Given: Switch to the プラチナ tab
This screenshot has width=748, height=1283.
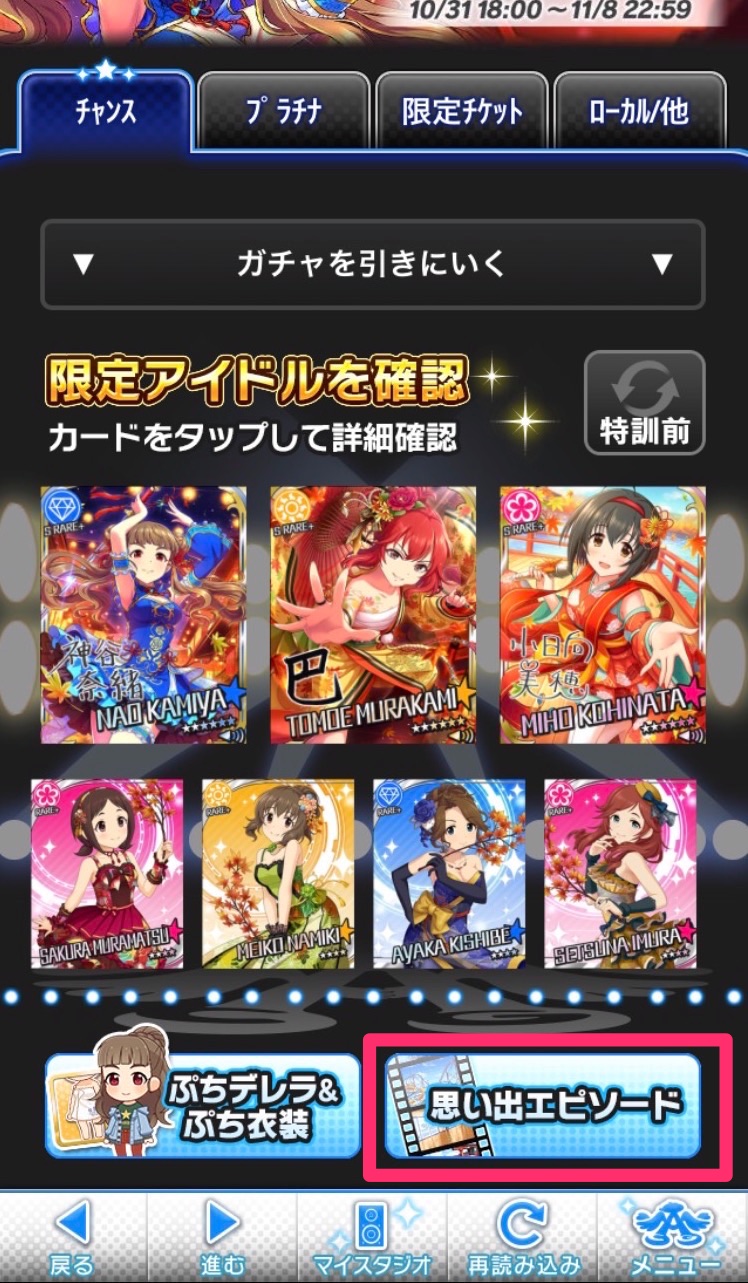Looking at the screenshot, I should click(x=282, y=111).
